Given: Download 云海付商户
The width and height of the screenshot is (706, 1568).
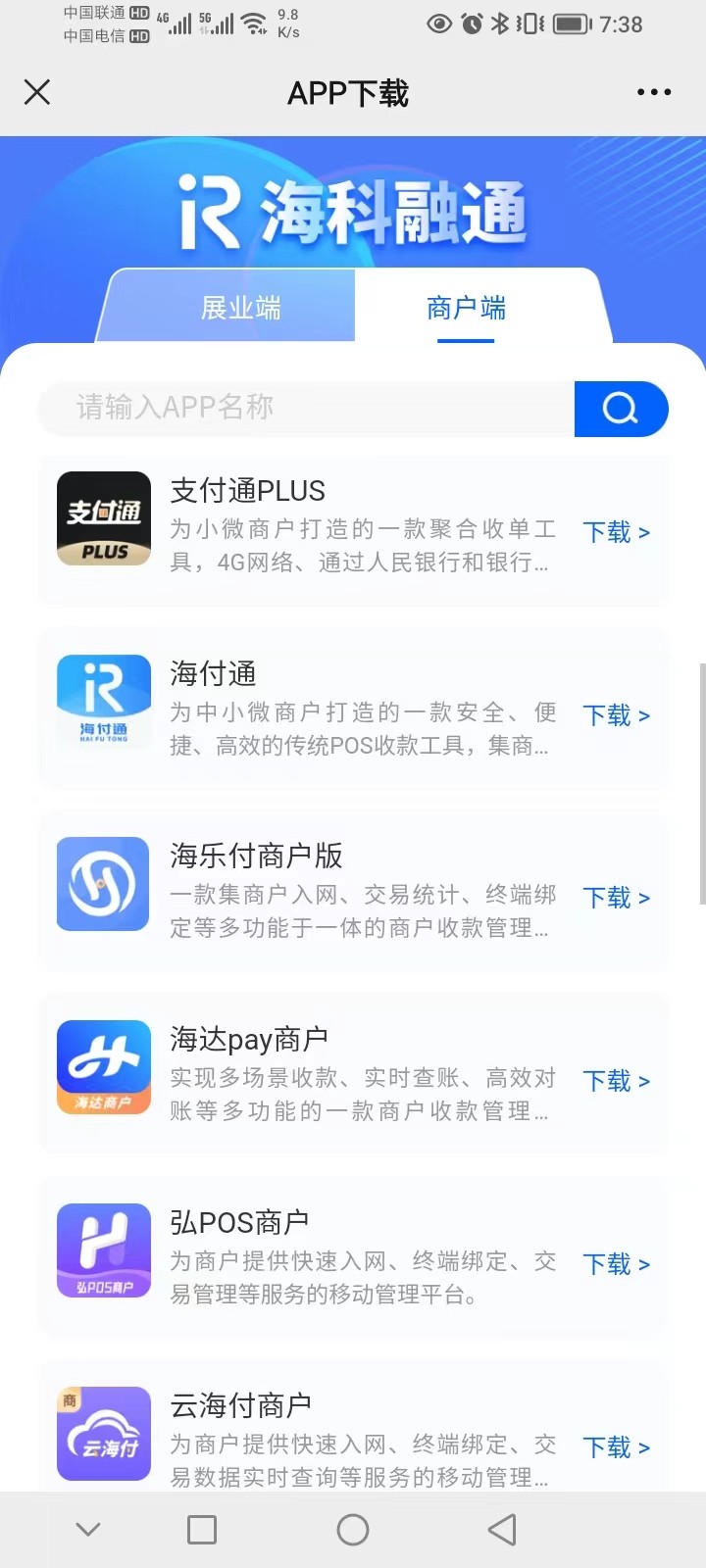Looking at the screenshot, I should point(617,1447).
